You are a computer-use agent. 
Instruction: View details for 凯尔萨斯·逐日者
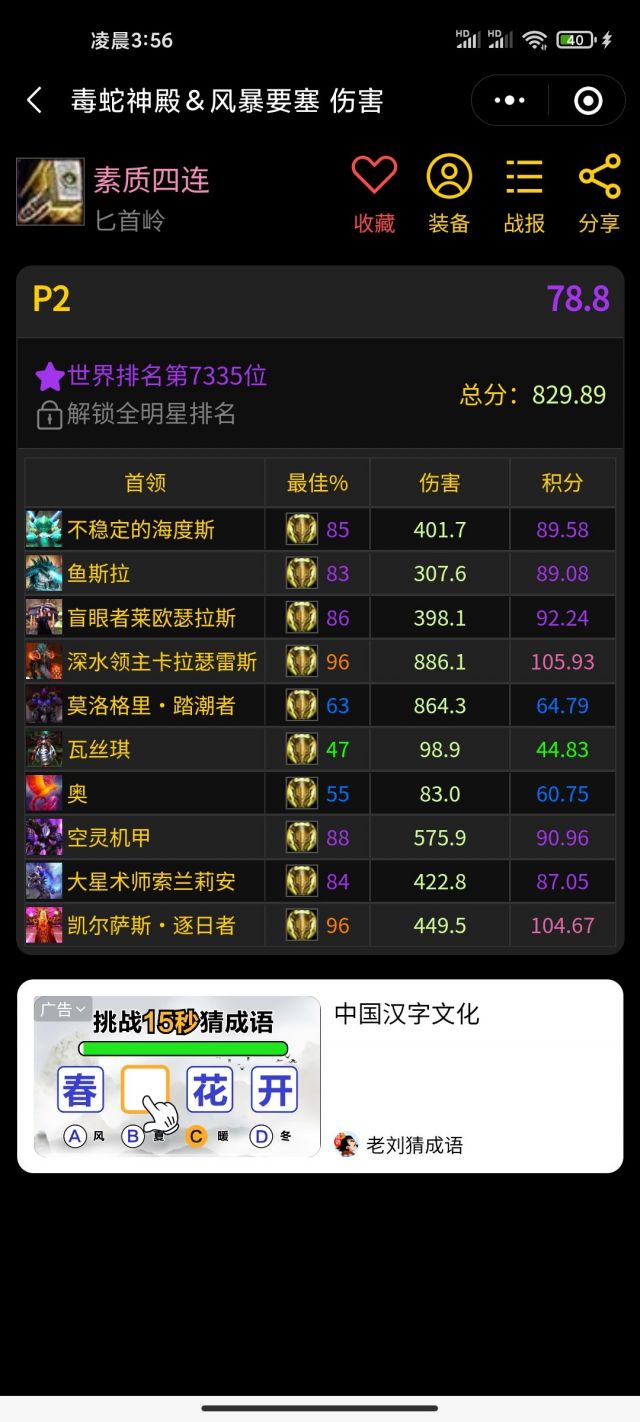tap(151, 926)
